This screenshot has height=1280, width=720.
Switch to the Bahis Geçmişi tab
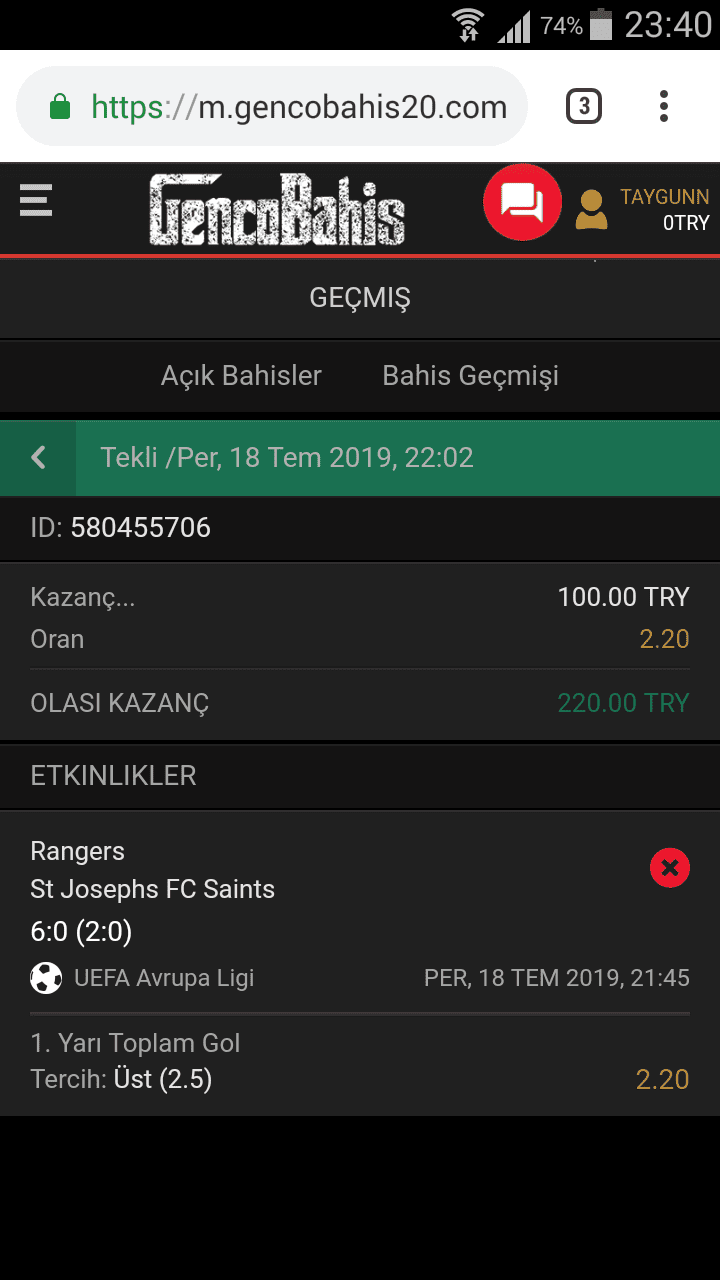[470, 376]
